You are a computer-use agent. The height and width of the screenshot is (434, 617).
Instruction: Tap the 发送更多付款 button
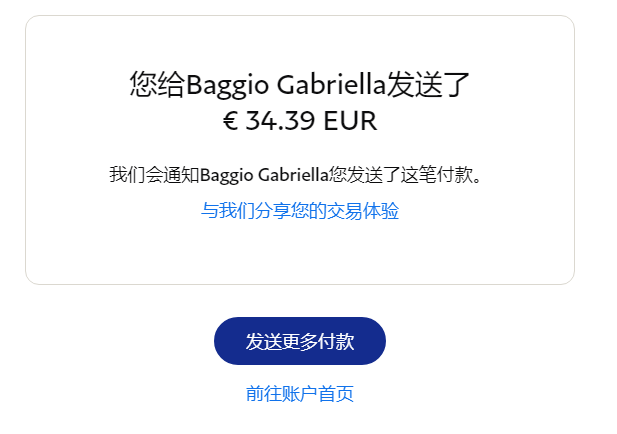[300, 341]
